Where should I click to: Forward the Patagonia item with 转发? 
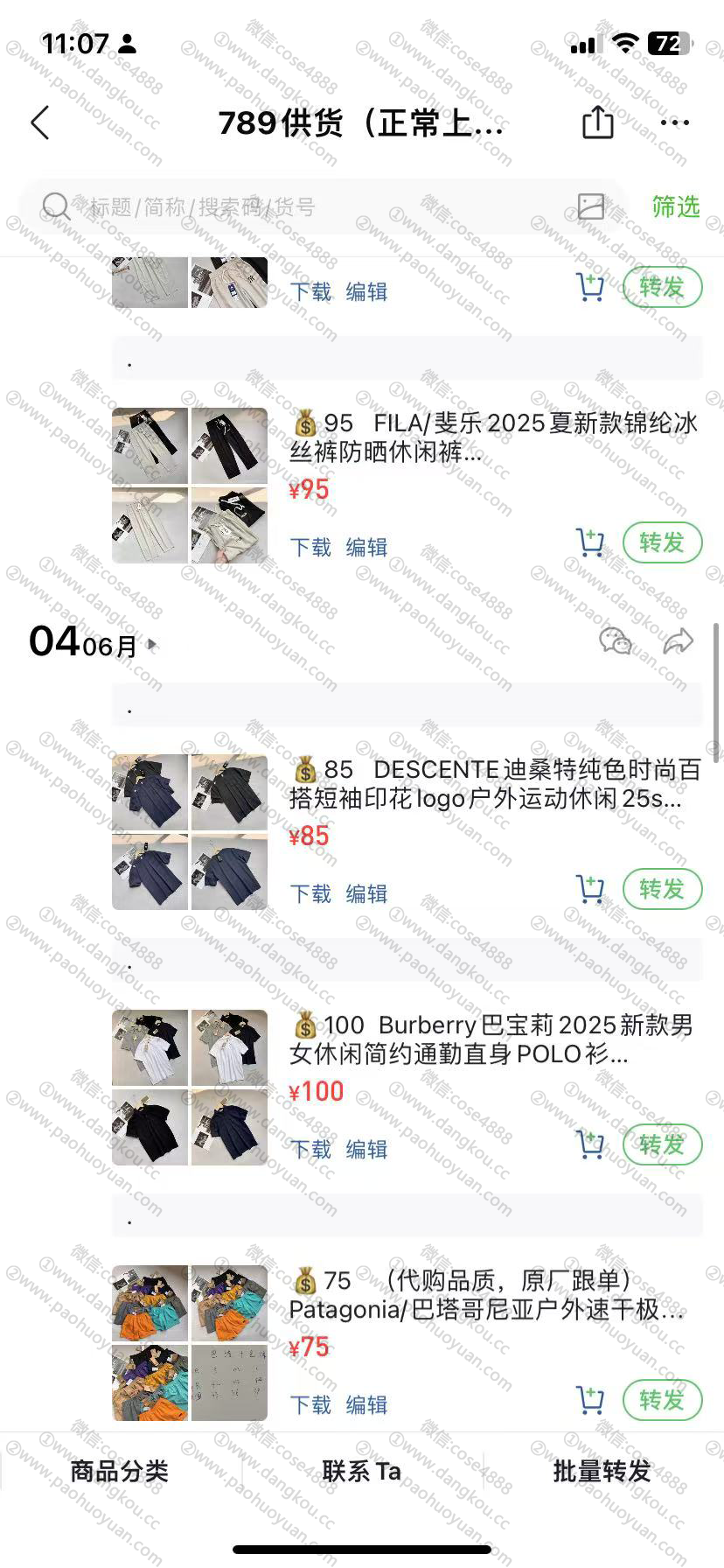click(662, 1400)
